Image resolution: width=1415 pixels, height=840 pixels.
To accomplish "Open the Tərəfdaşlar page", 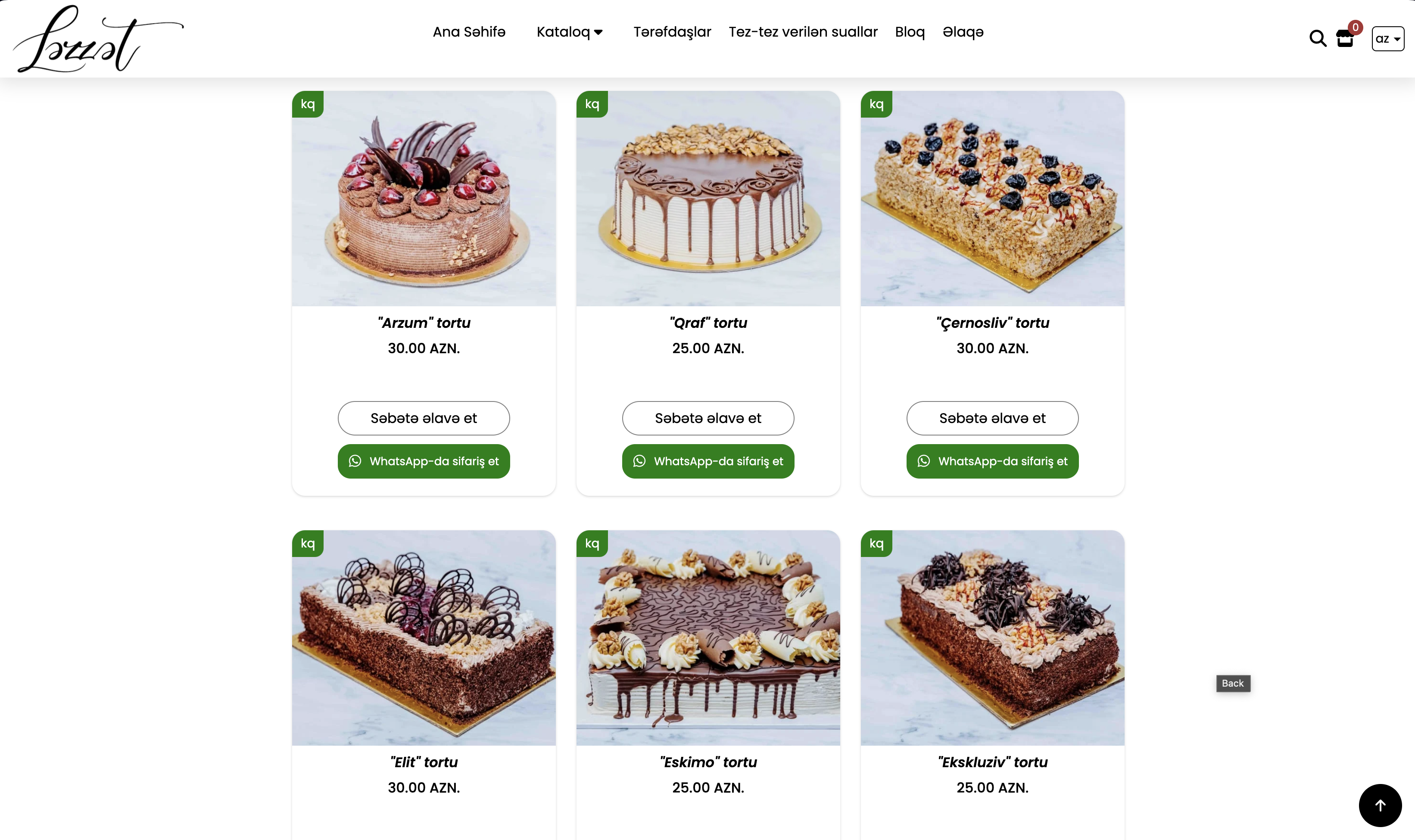I will (x=672, y=32).
